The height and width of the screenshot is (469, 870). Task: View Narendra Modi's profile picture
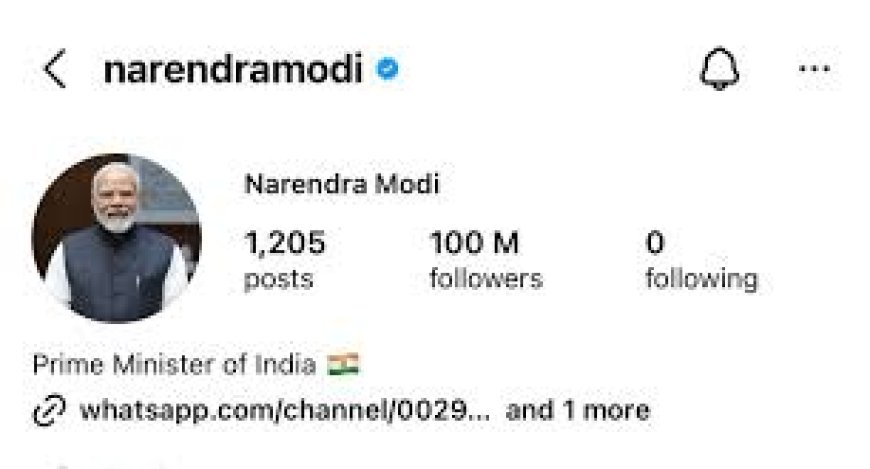click(116, 238)
